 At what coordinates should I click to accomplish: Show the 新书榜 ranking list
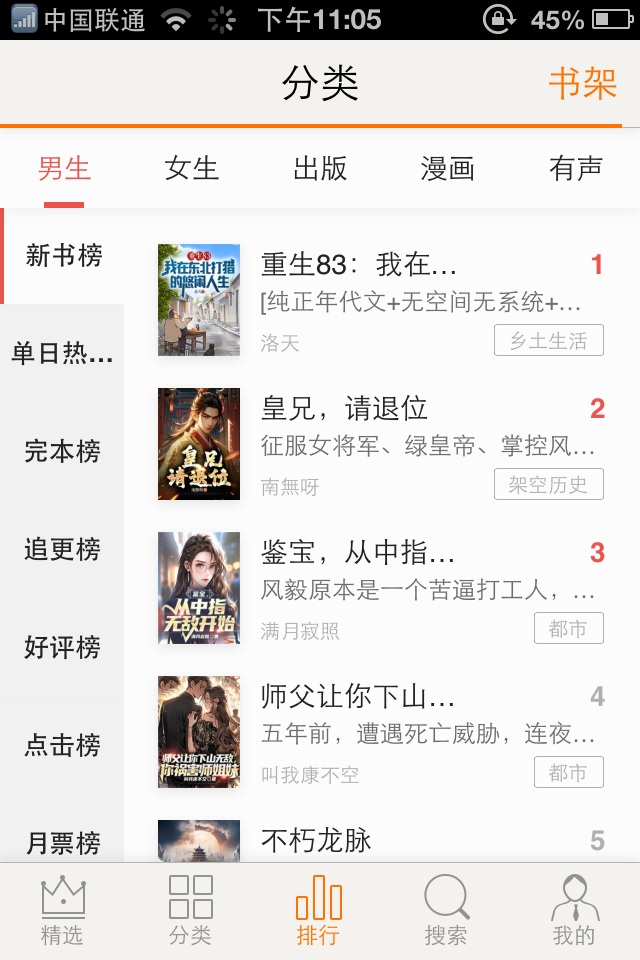(63, 256)
